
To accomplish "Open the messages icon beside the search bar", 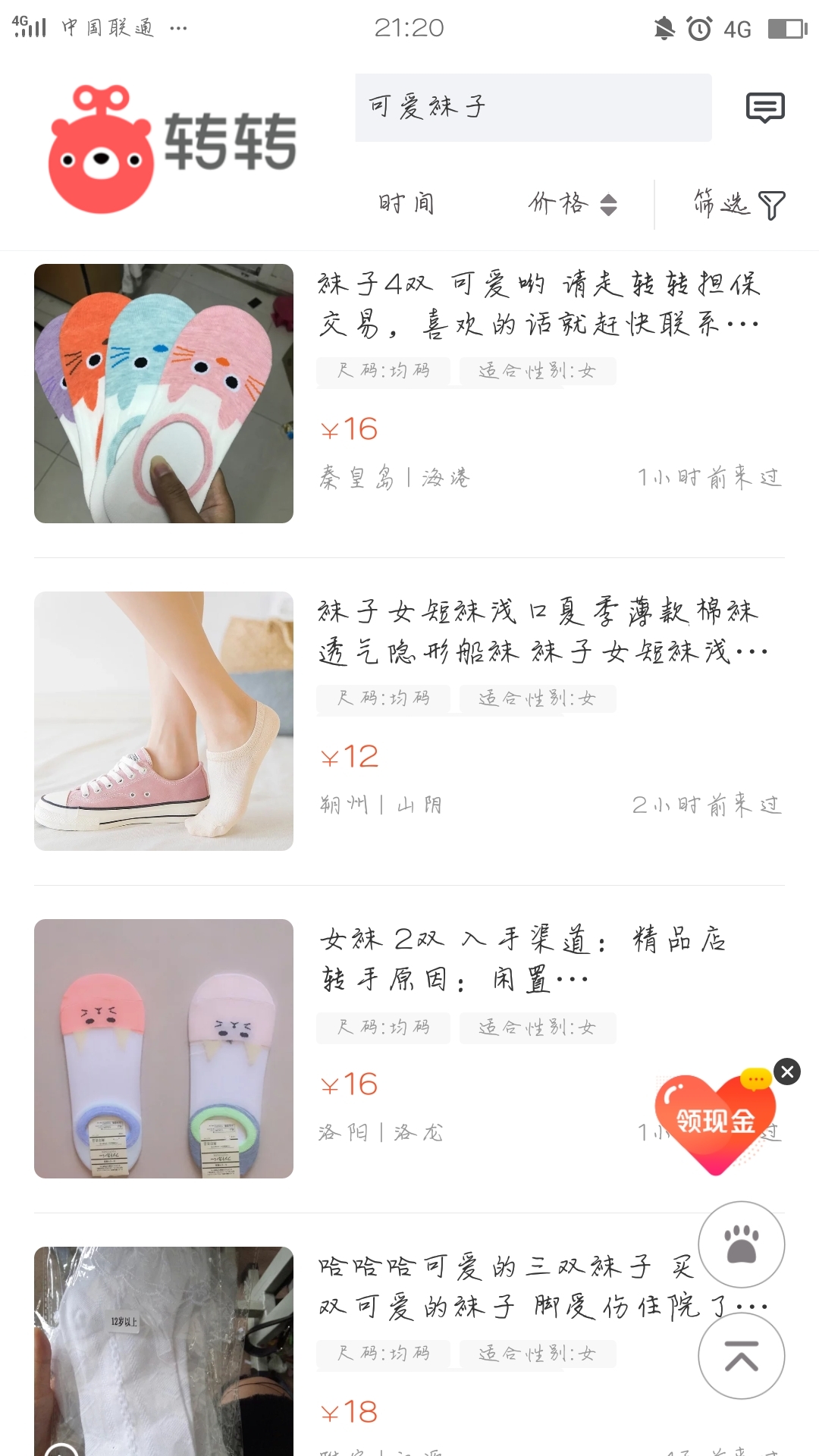I will point(764,108).
